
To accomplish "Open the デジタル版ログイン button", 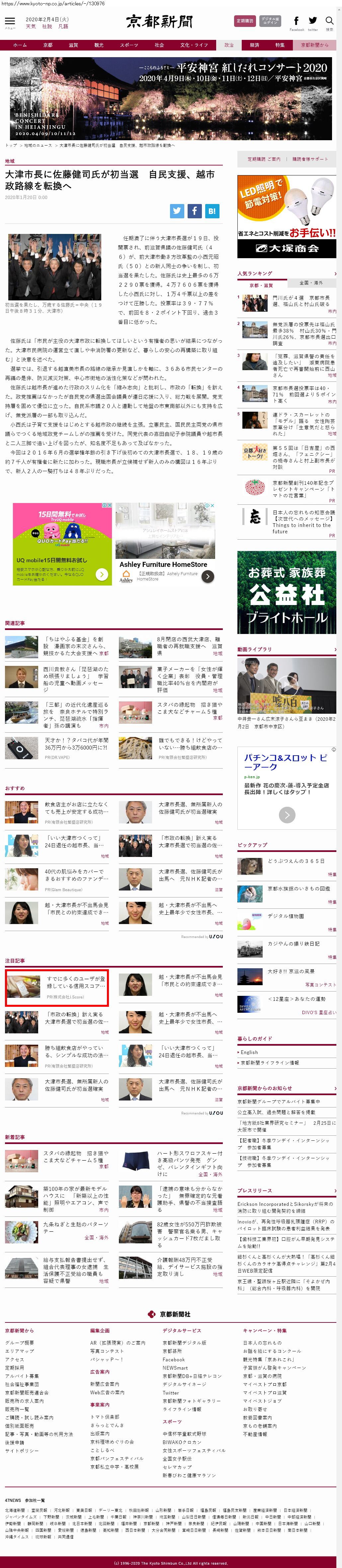I will (270, 21).
